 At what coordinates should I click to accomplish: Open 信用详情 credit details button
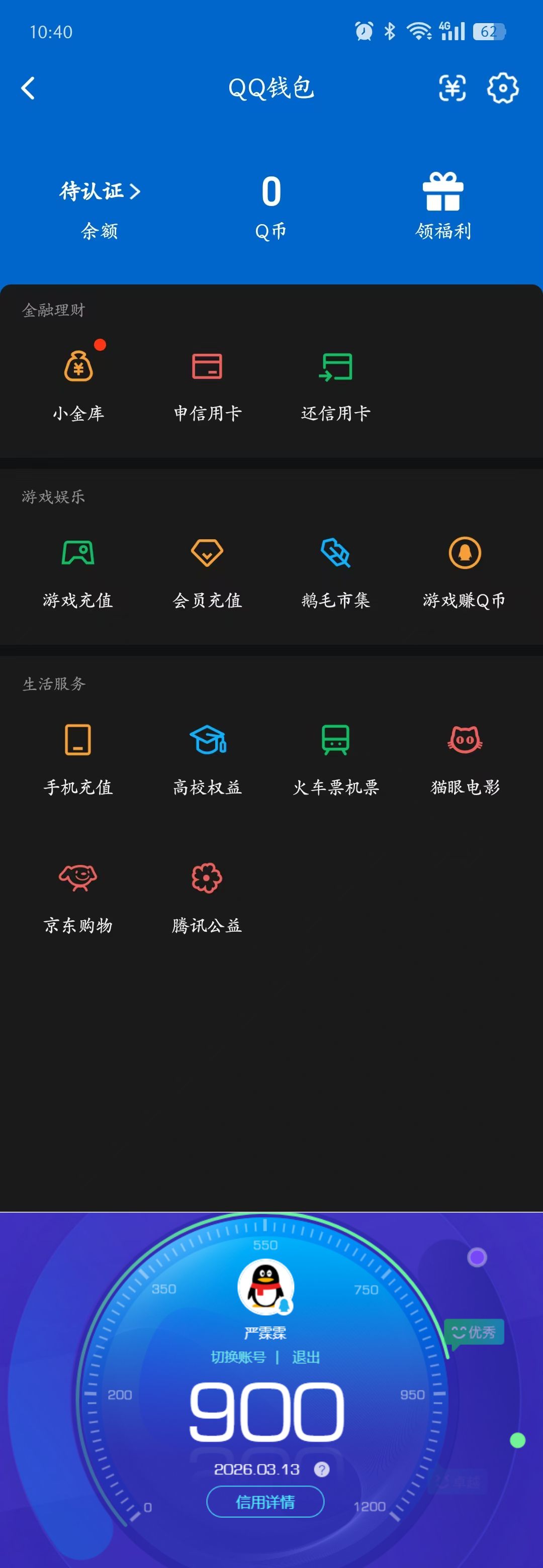265,1502
